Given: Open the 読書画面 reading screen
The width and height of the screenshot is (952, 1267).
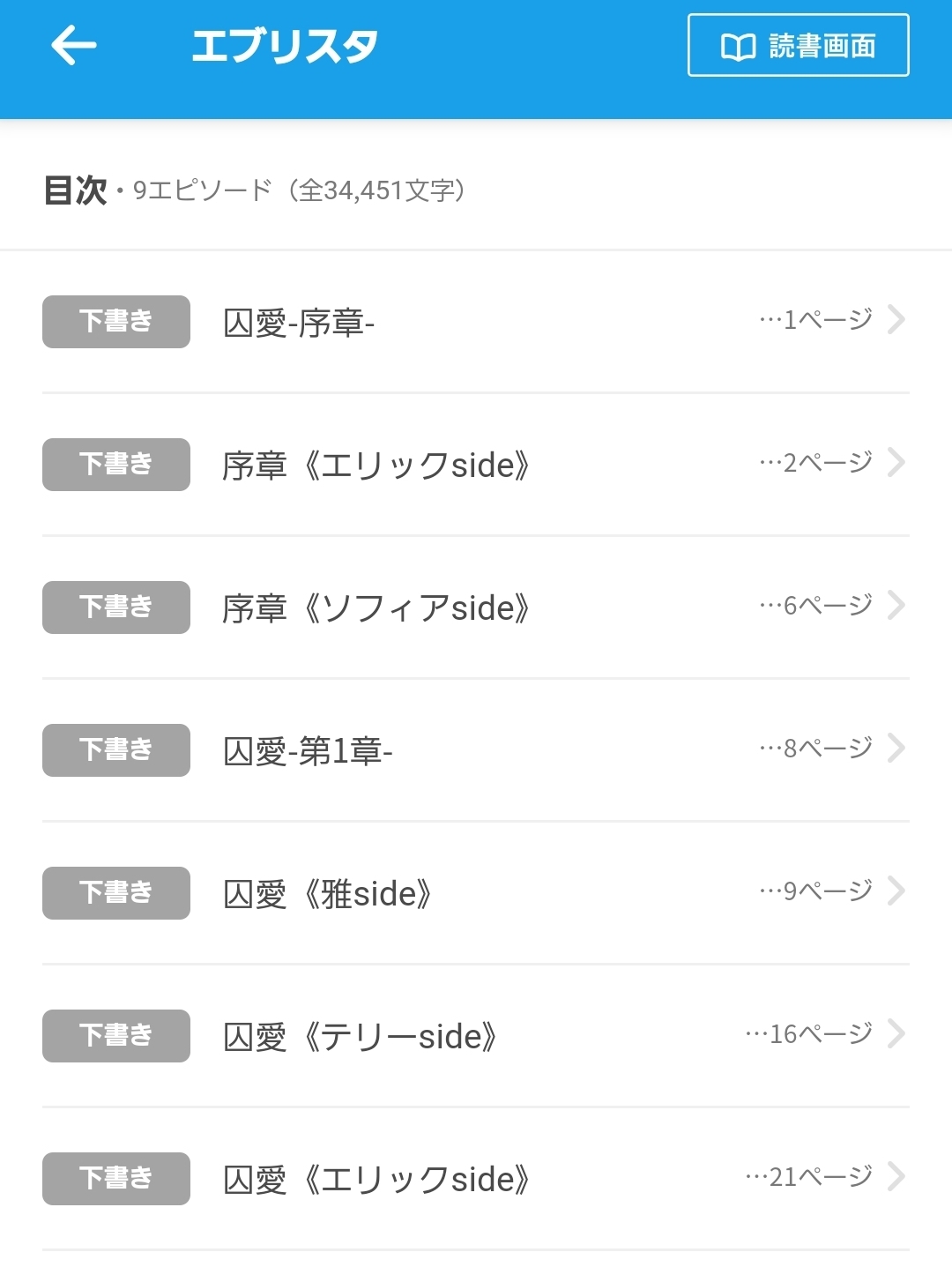Looking at the screenshot, I should [x=798, y=46].
